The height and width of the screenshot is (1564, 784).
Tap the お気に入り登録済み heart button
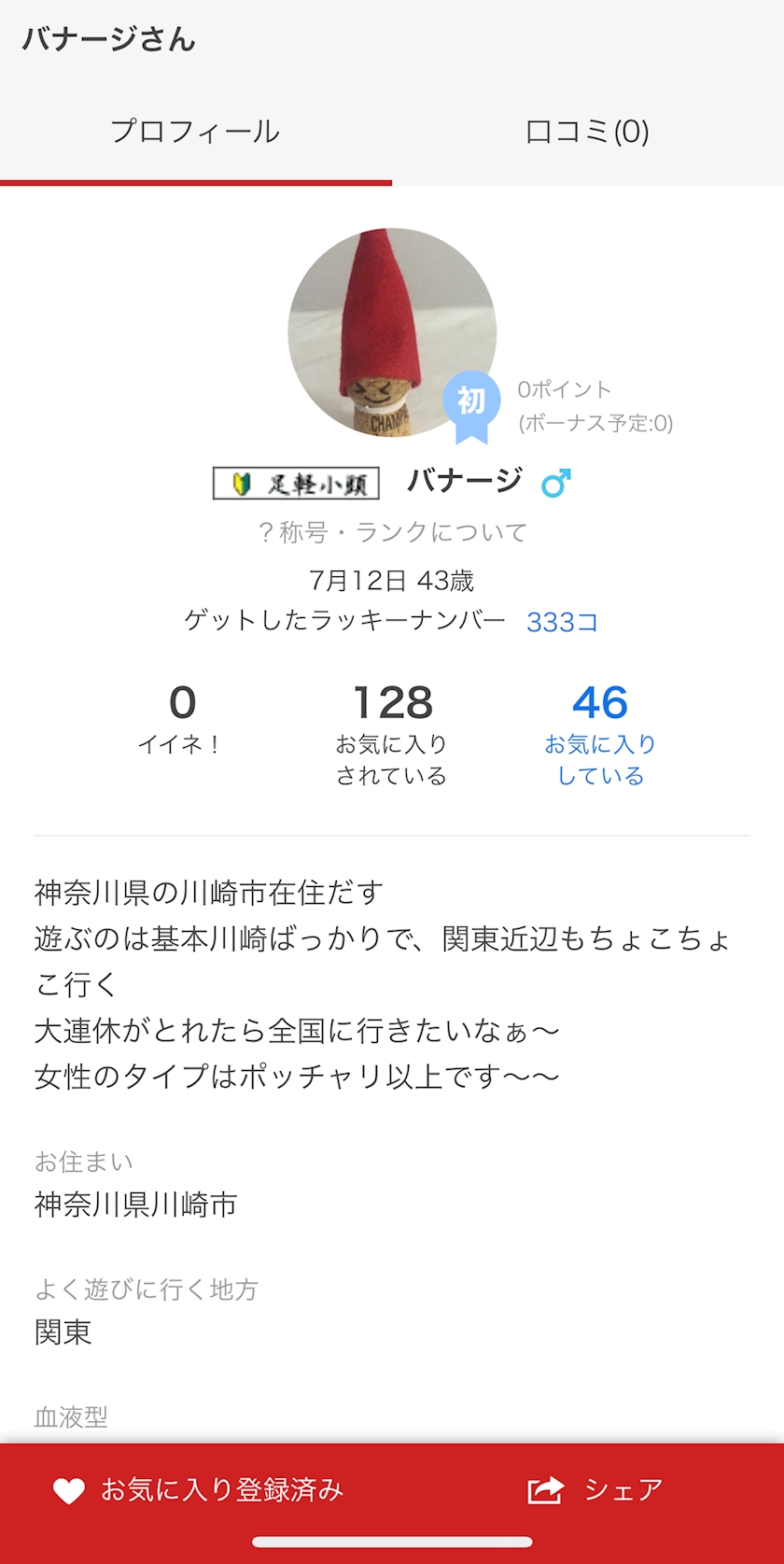pyautogui.click(x=199, y=1489)
